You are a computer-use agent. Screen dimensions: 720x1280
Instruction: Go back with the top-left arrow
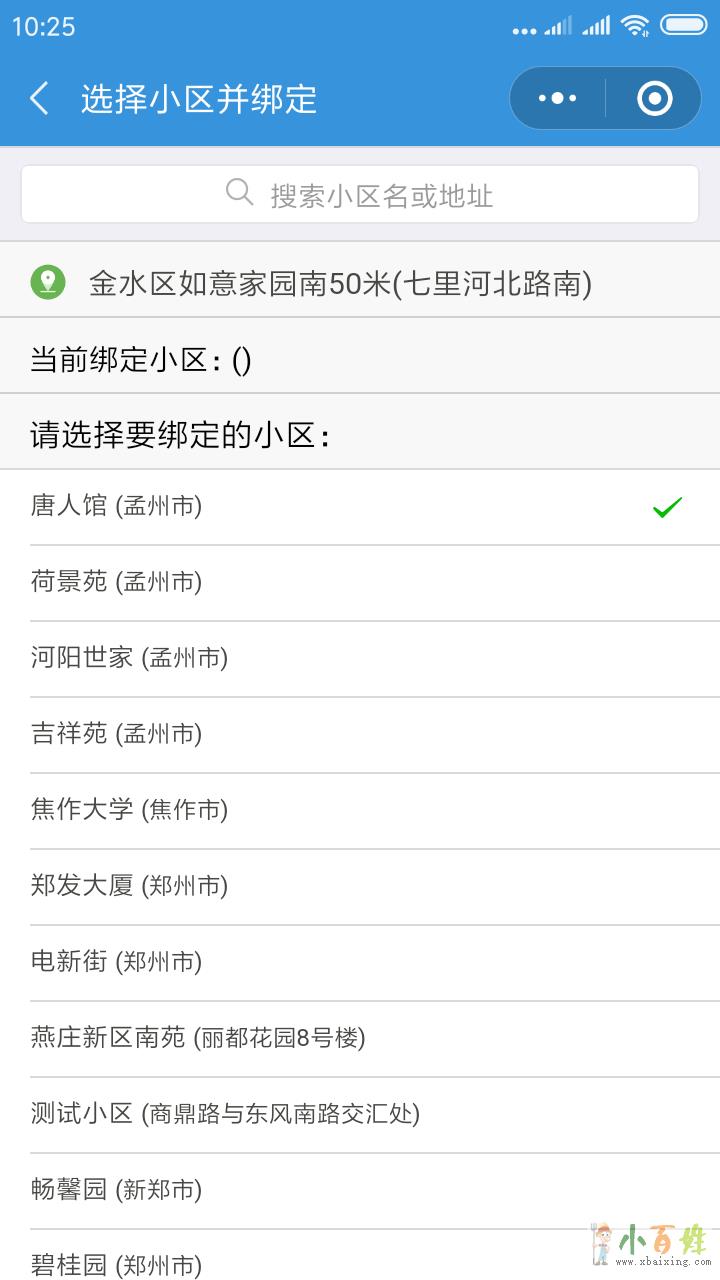40,98
